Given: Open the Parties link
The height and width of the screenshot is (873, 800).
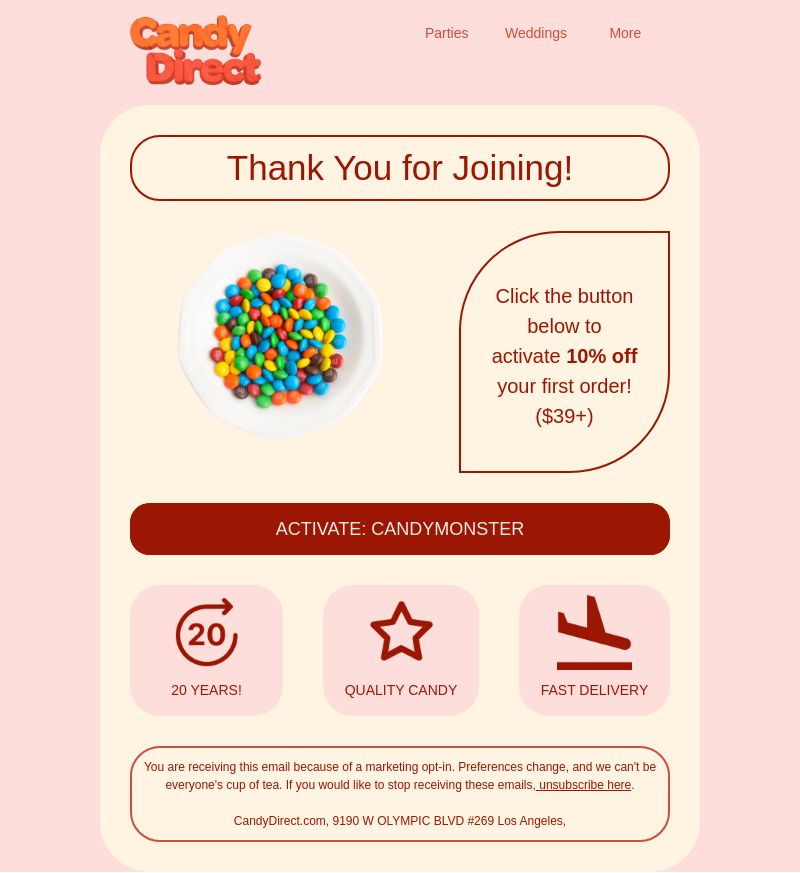Looking at the screenshot, I should click(446, 33).
